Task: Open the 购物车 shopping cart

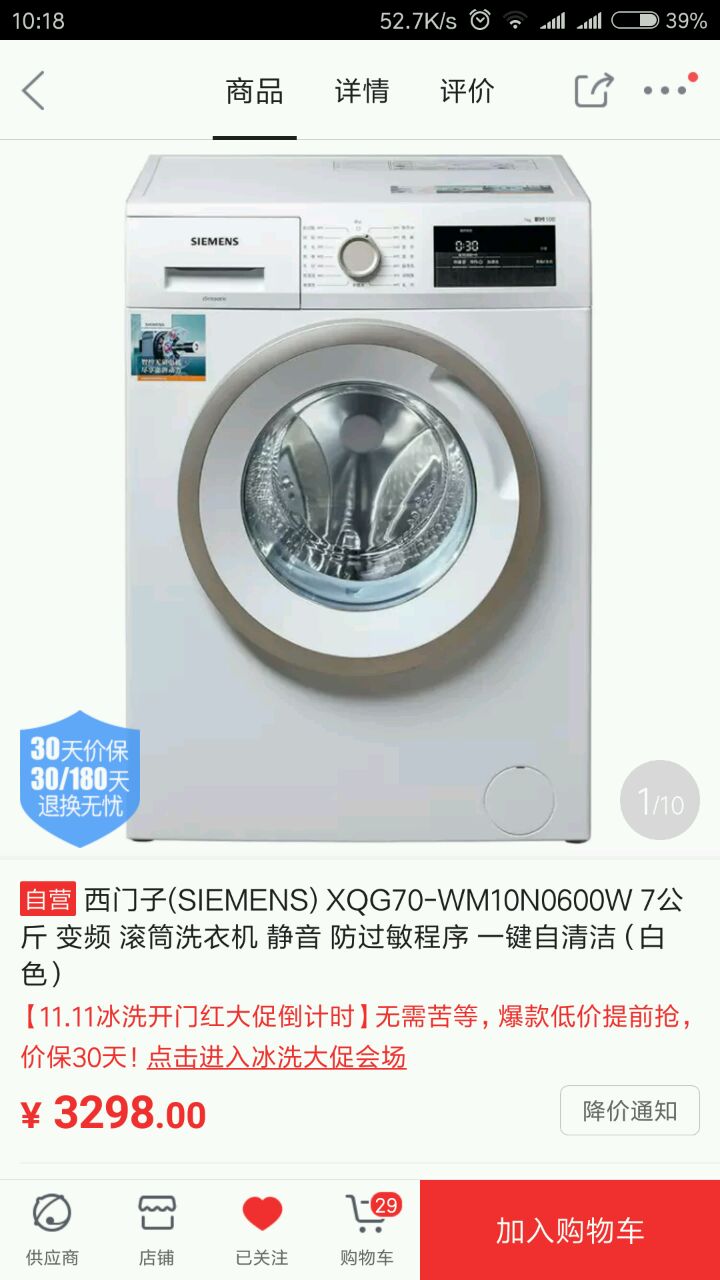Action: coord(367,1230)
